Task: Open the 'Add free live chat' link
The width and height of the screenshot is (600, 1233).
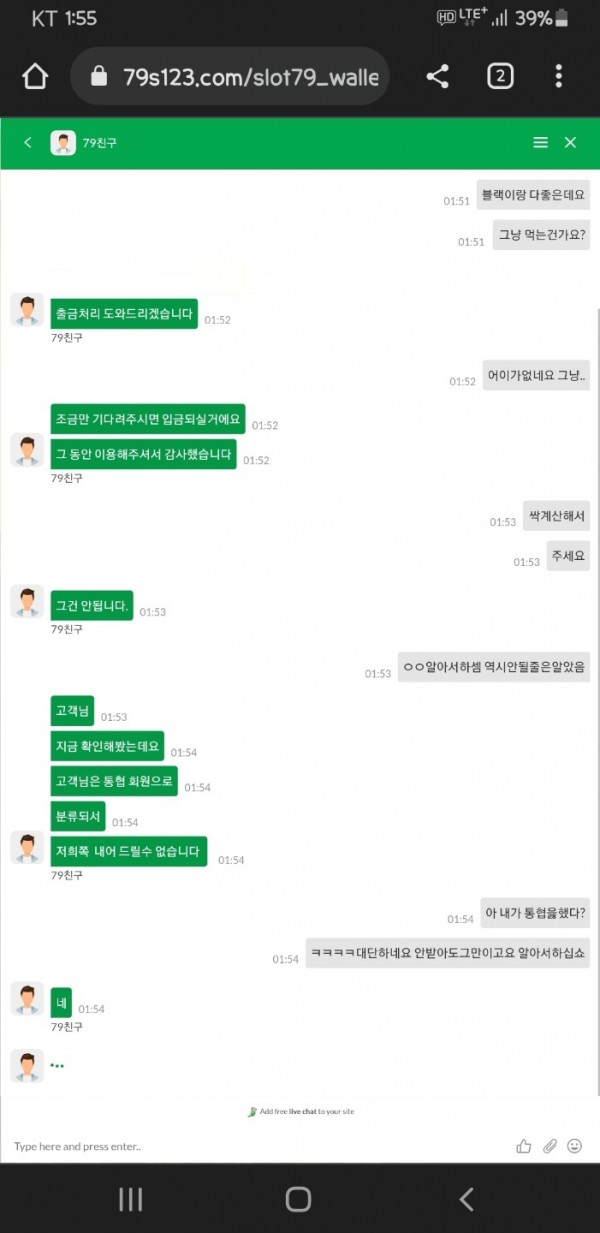Action: [302, 1111]
